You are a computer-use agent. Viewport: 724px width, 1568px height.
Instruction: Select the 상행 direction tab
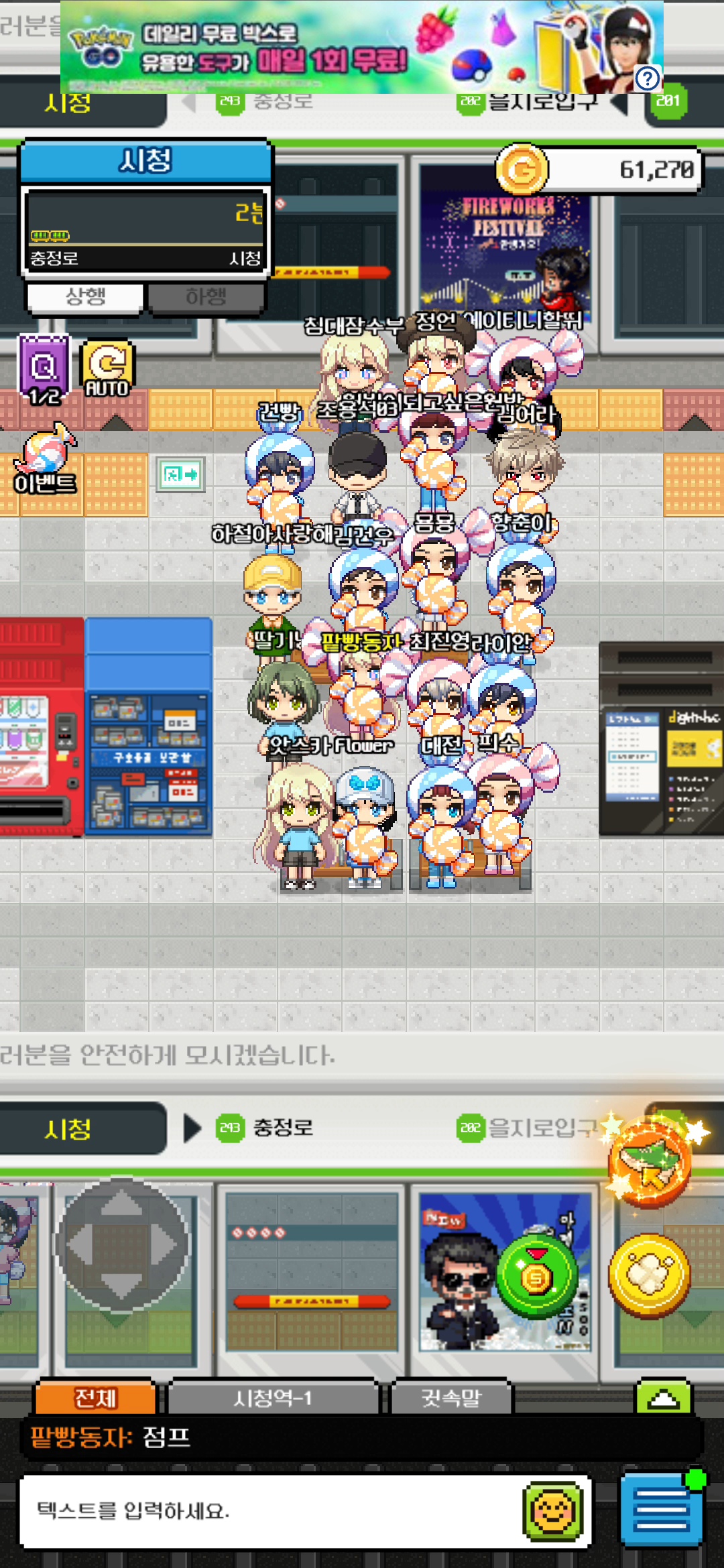pos(85,297)
